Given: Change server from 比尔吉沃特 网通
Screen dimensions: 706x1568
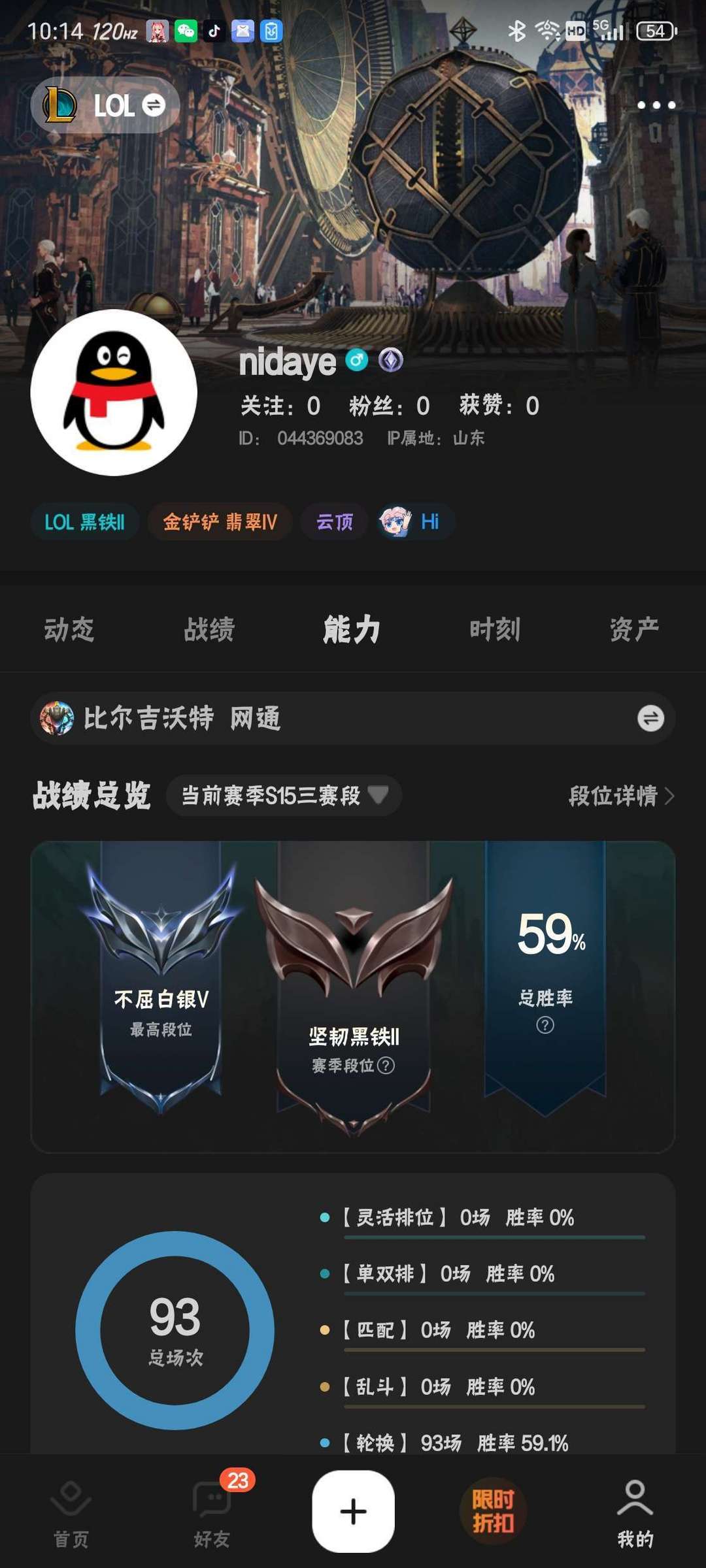Looking at the screenshot, I should (x=650, y=719).
